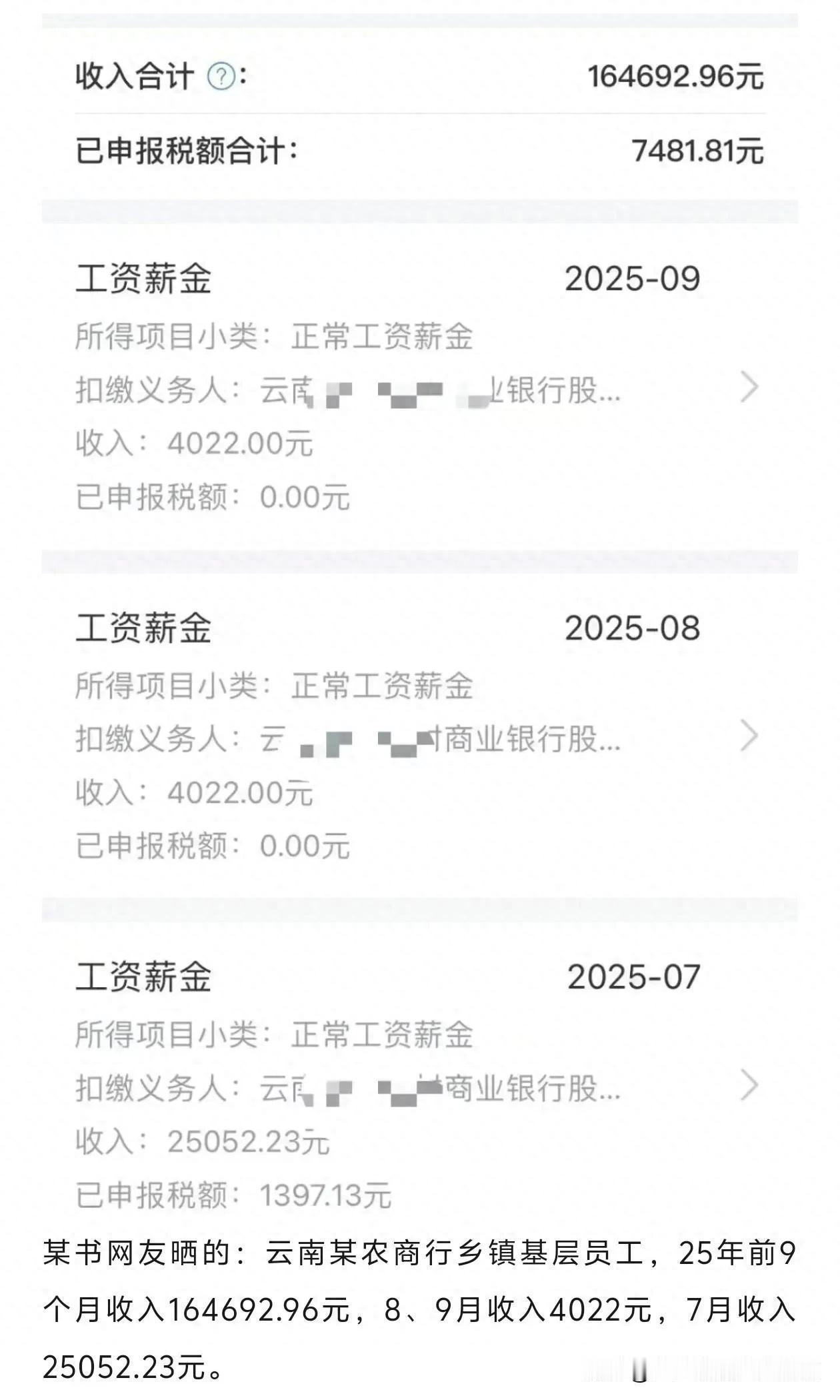
Task: Select the 2025-07 salary row with 25052.23元
Action: point(749,1086)
